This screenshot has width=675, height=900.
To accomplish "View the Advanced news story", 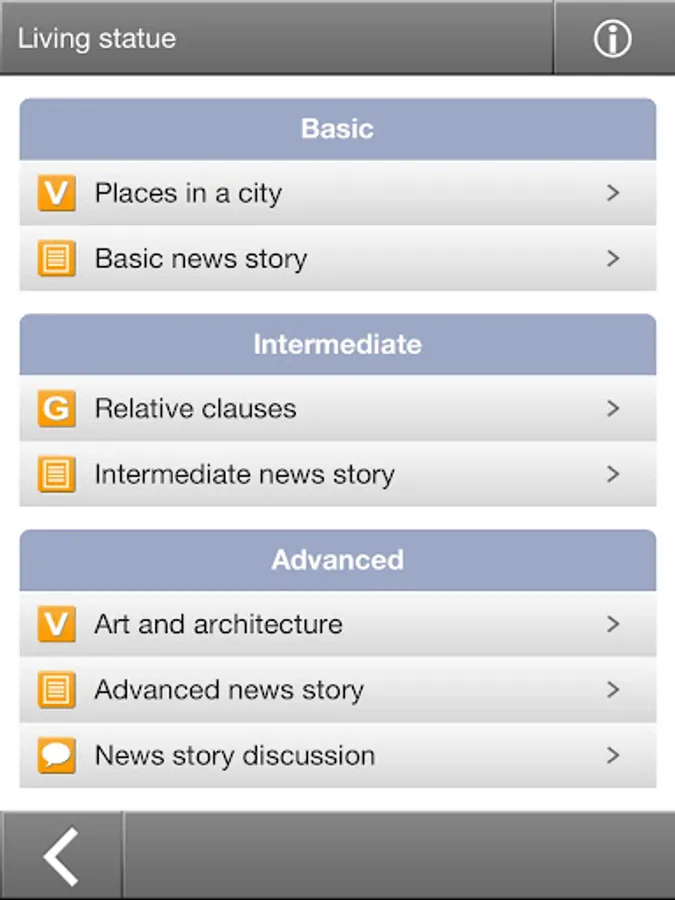I will [x=337, y=690].
